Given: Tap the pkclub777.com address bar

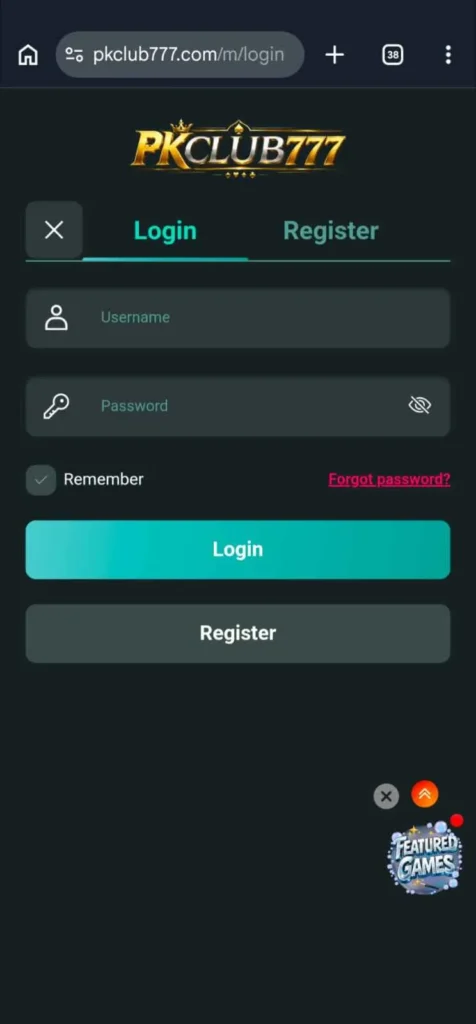Looking at the screenshot, I should [180, 55].
